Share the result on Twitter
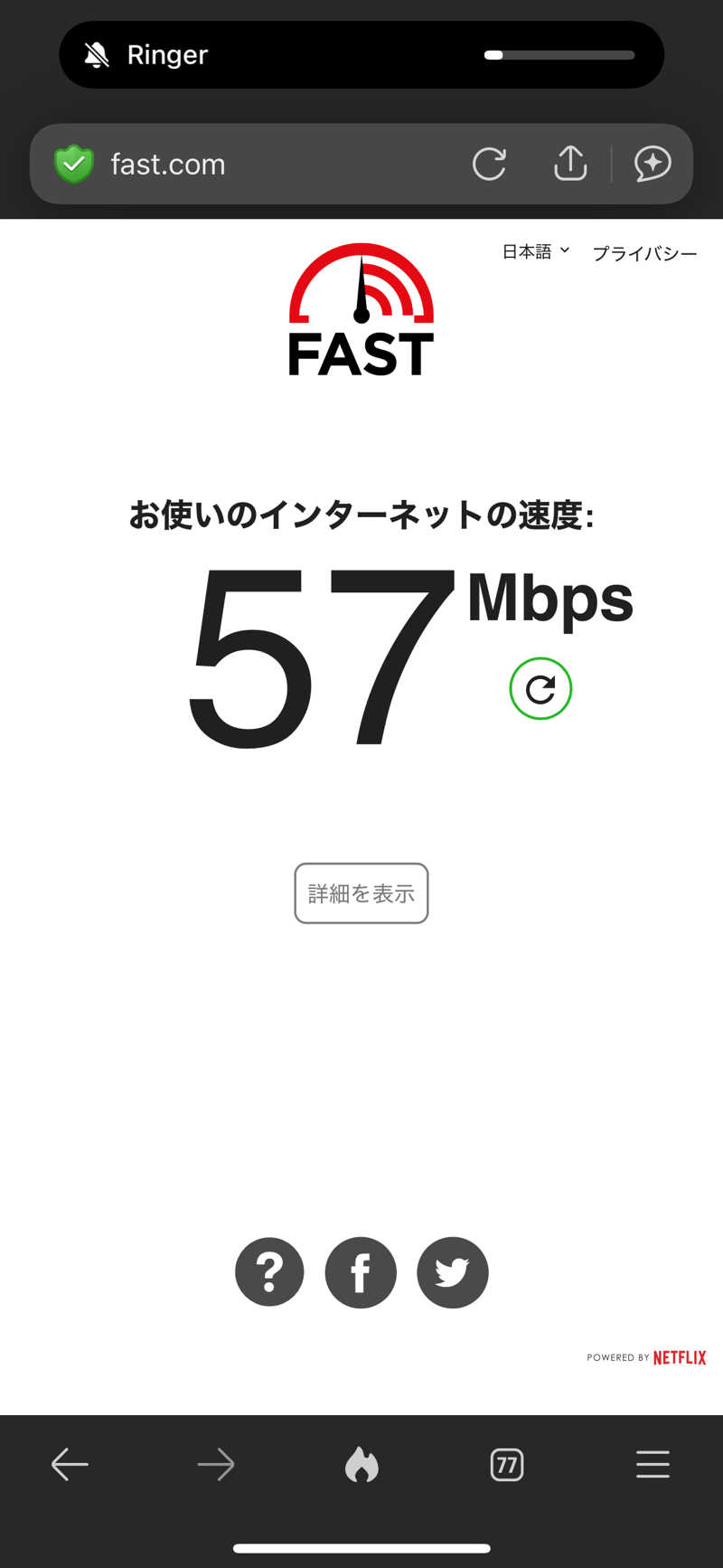This screenshot has width=723, height=1568. [452, 1272]
